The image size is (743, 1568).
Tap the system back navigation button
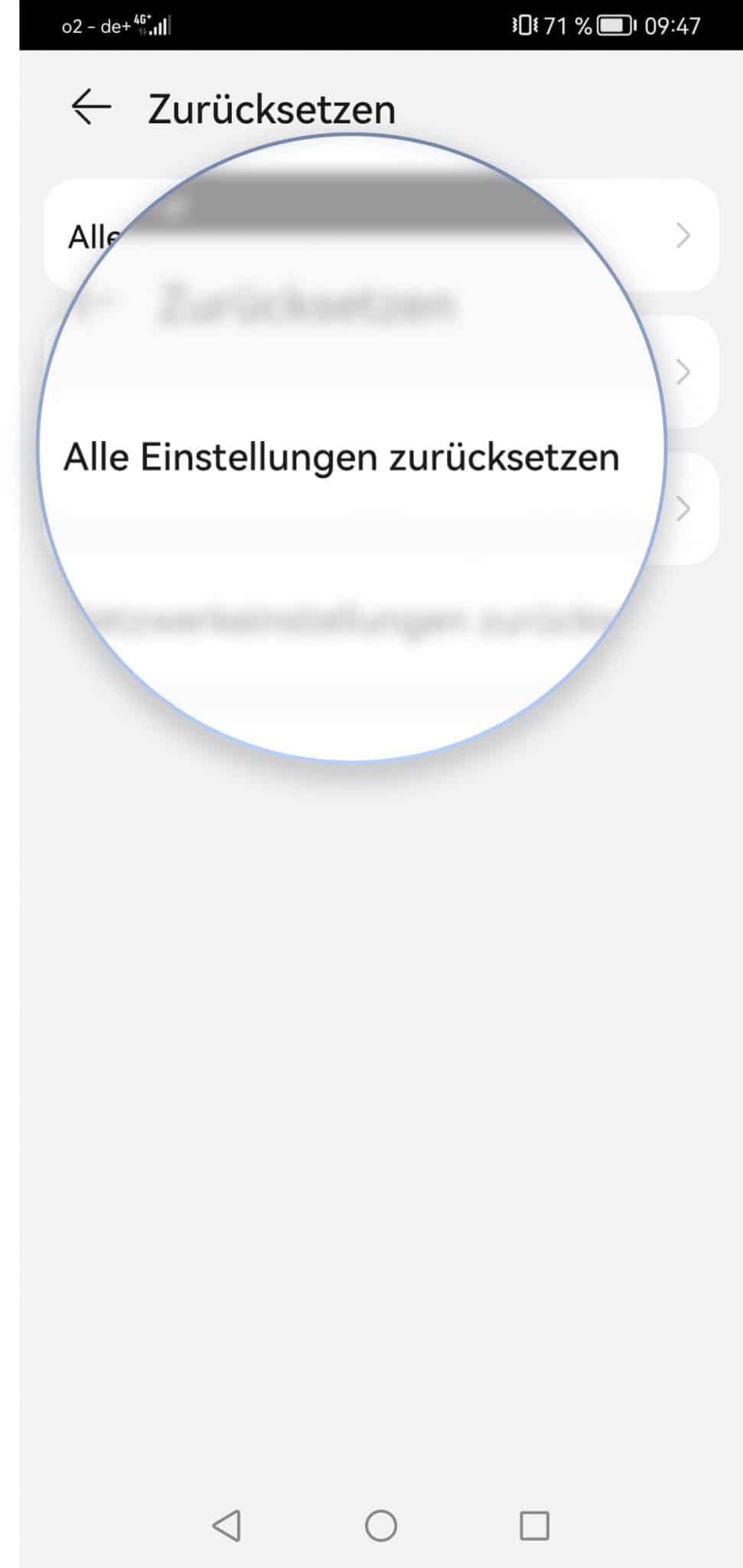226,1525
